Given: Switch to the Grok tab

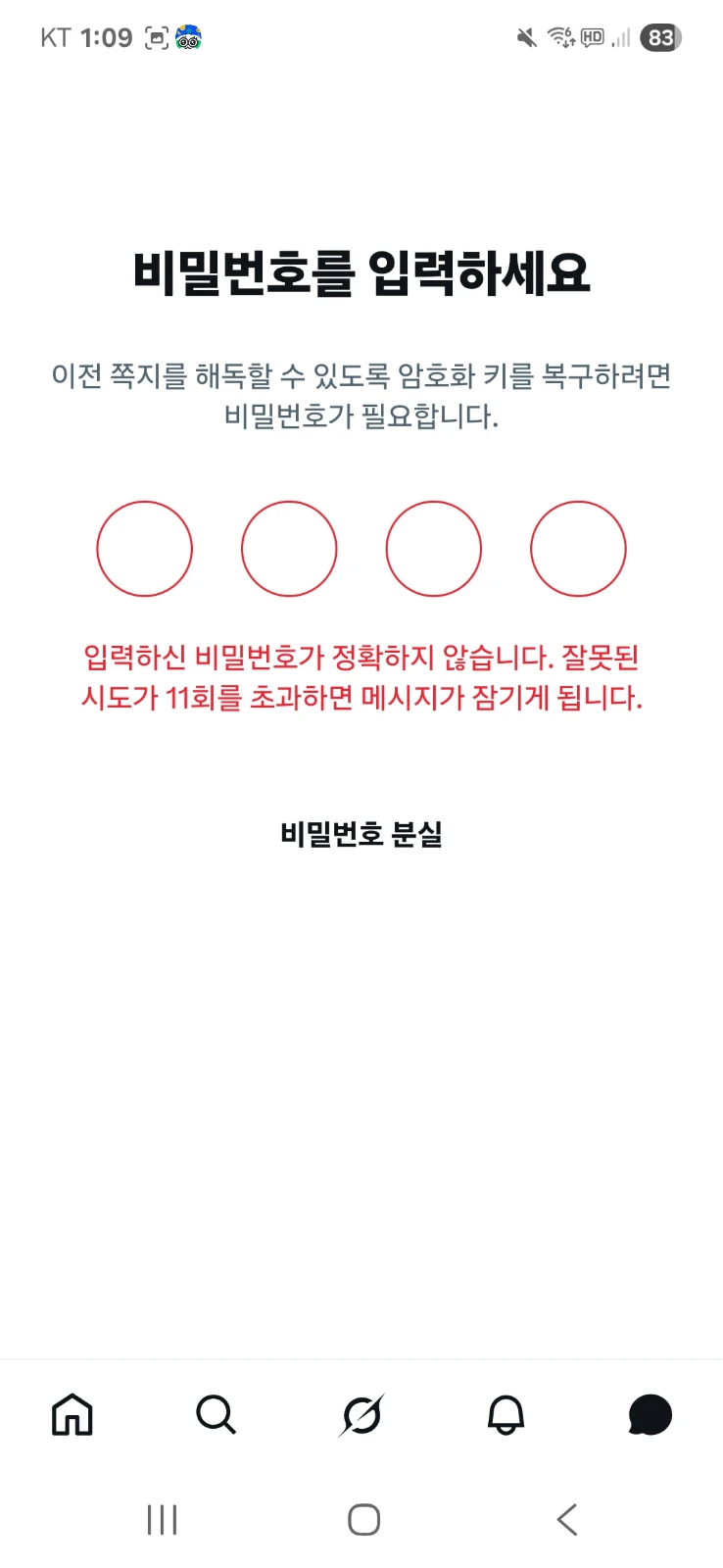Looking at the screenshot, I should coord(361,1415).
